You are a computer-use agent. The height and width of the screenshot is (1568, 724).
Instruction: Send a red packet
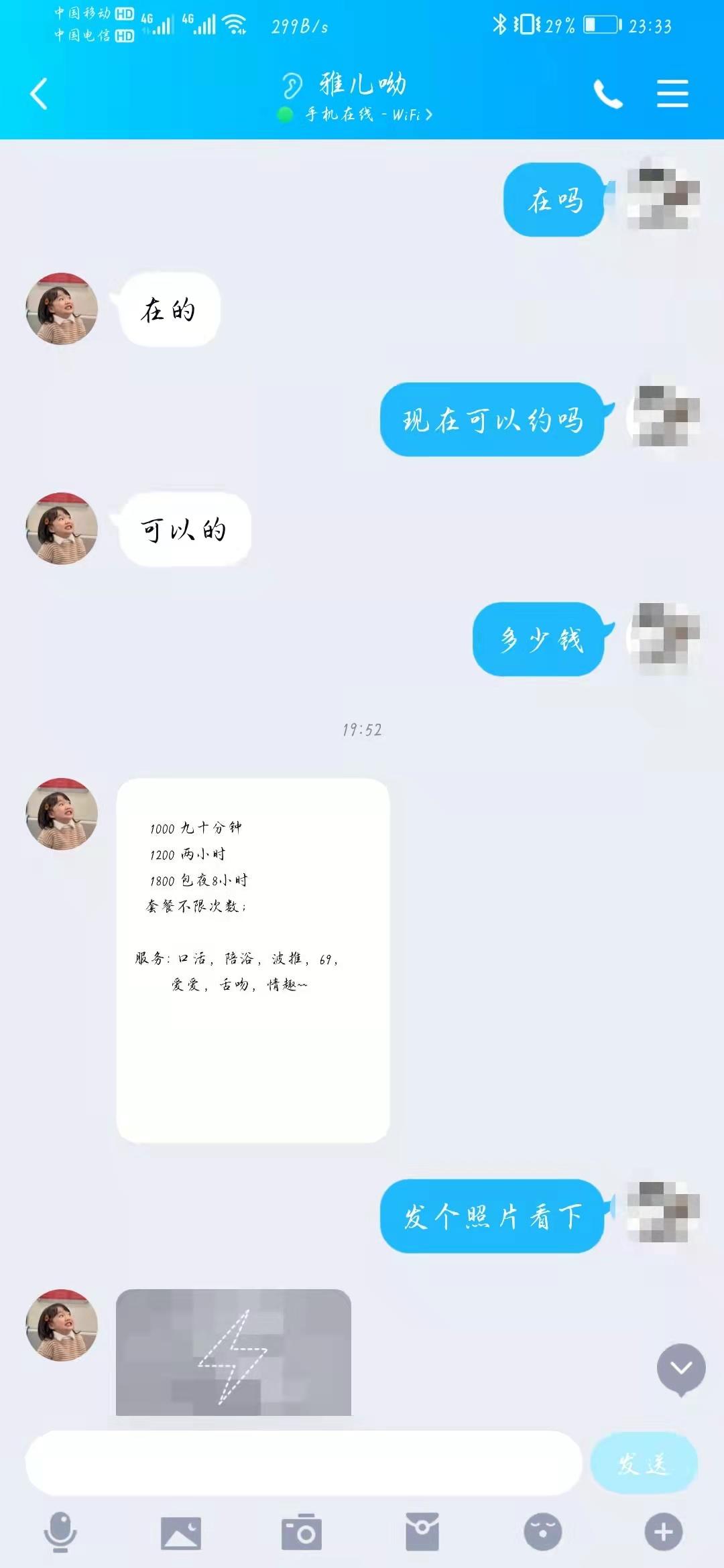[x=422, y=1532]
